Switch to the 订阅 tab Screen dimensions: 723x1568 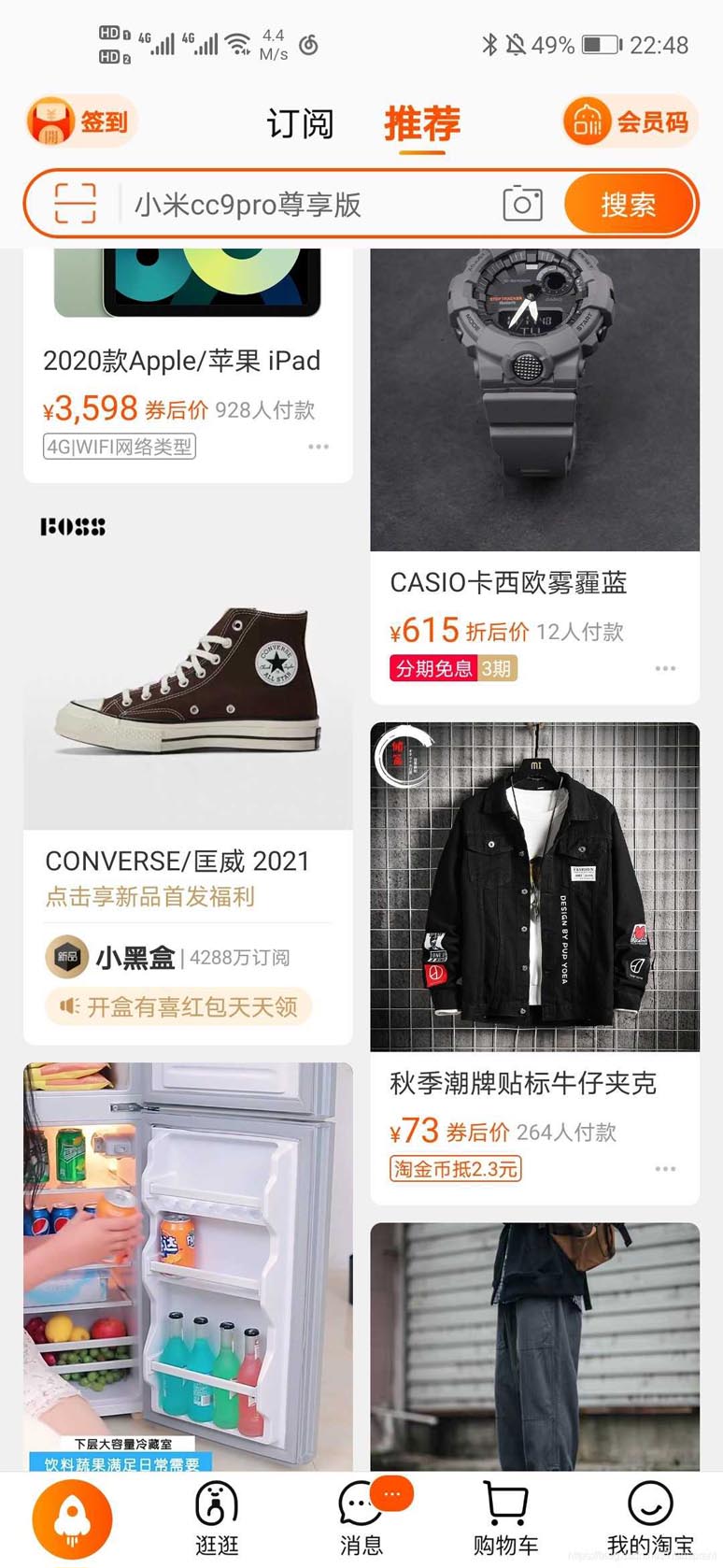(x=300, y=123)
